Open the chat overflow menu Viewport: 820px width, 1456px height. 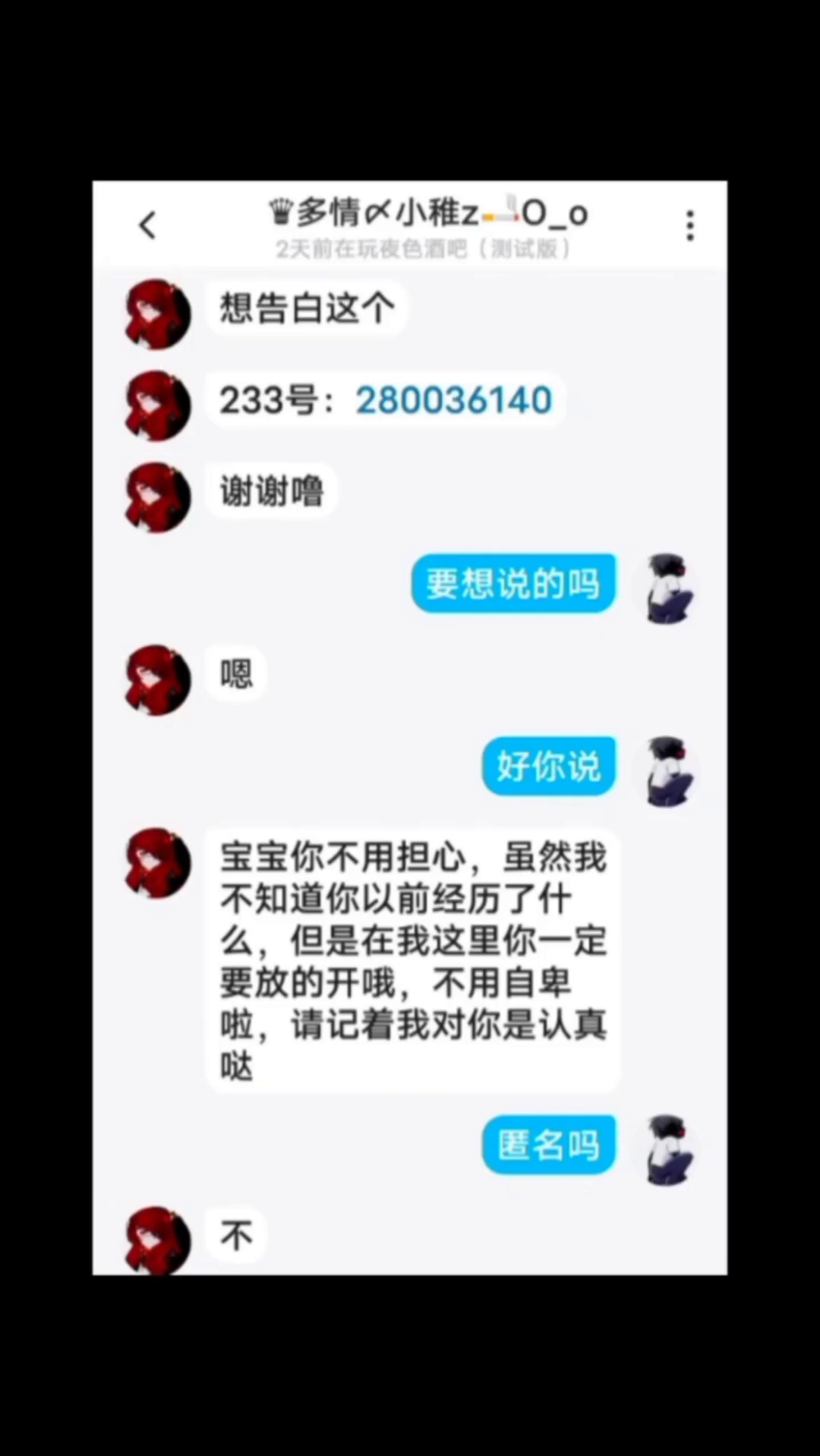pos(689,226)
